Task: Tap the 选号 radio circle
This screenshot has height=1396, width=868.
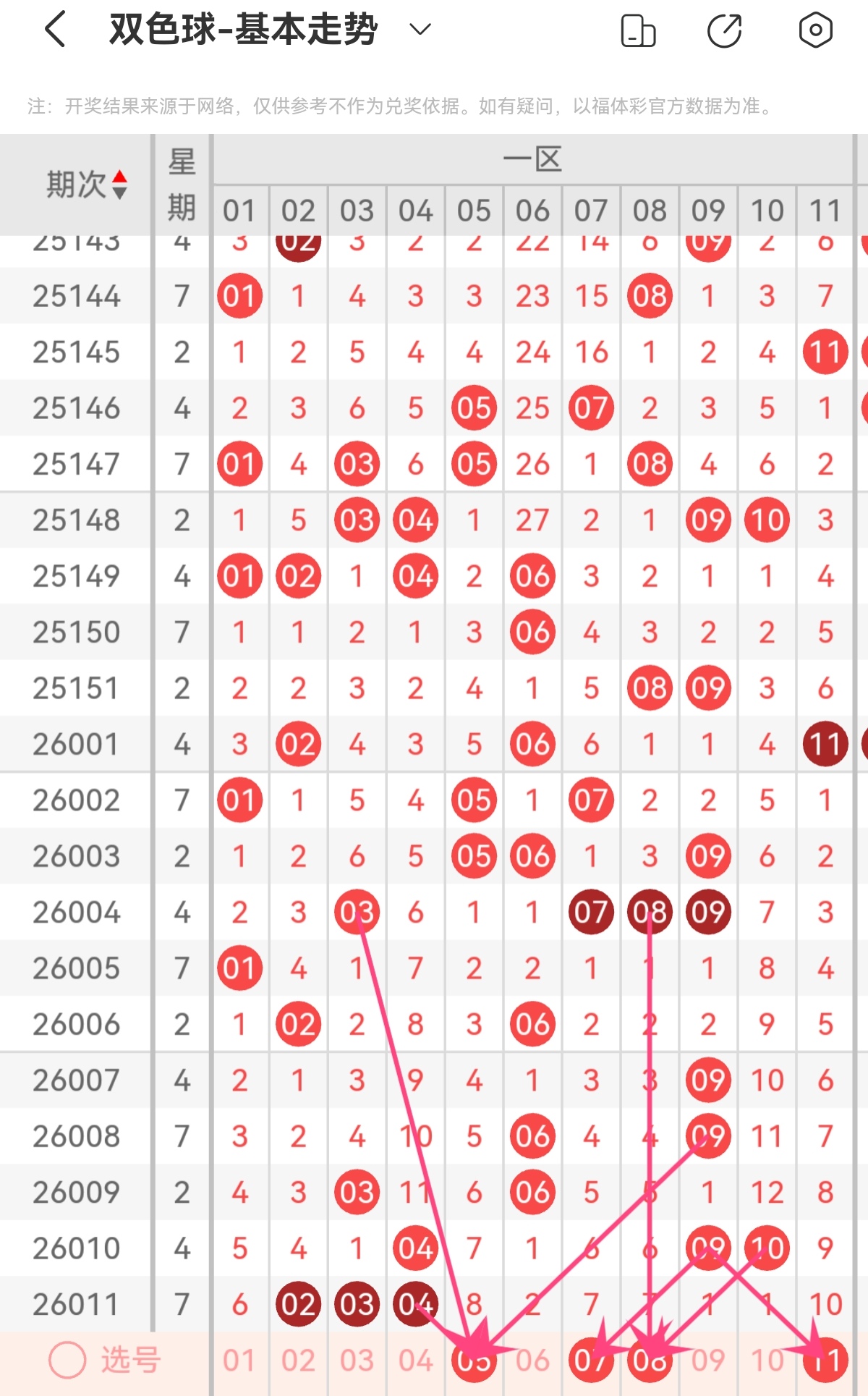Action: click(x=67, y=1361)
